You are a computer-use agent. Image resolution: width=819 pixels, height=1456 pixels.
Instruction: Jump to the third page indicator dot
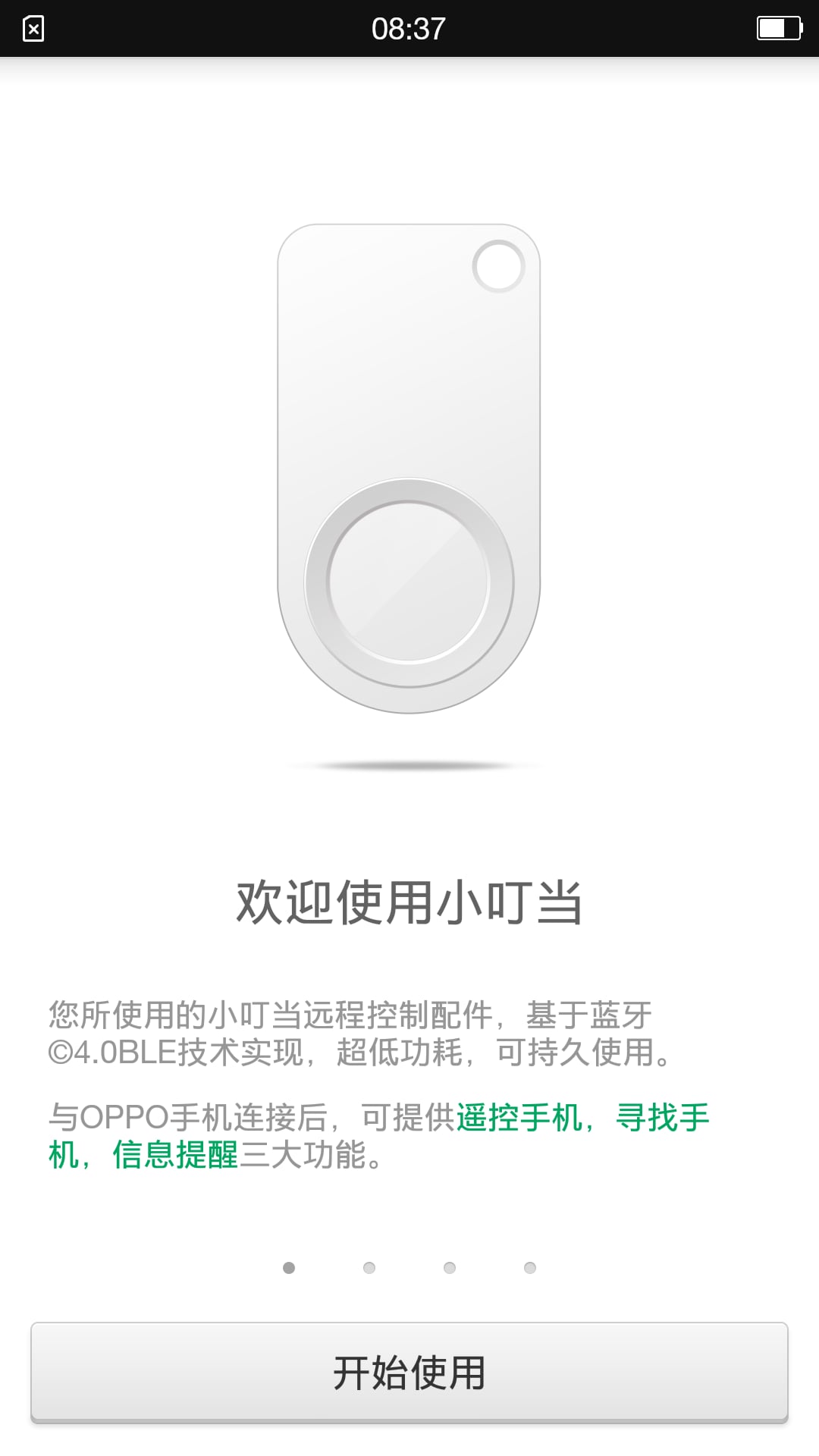[x=450, y=1268]
